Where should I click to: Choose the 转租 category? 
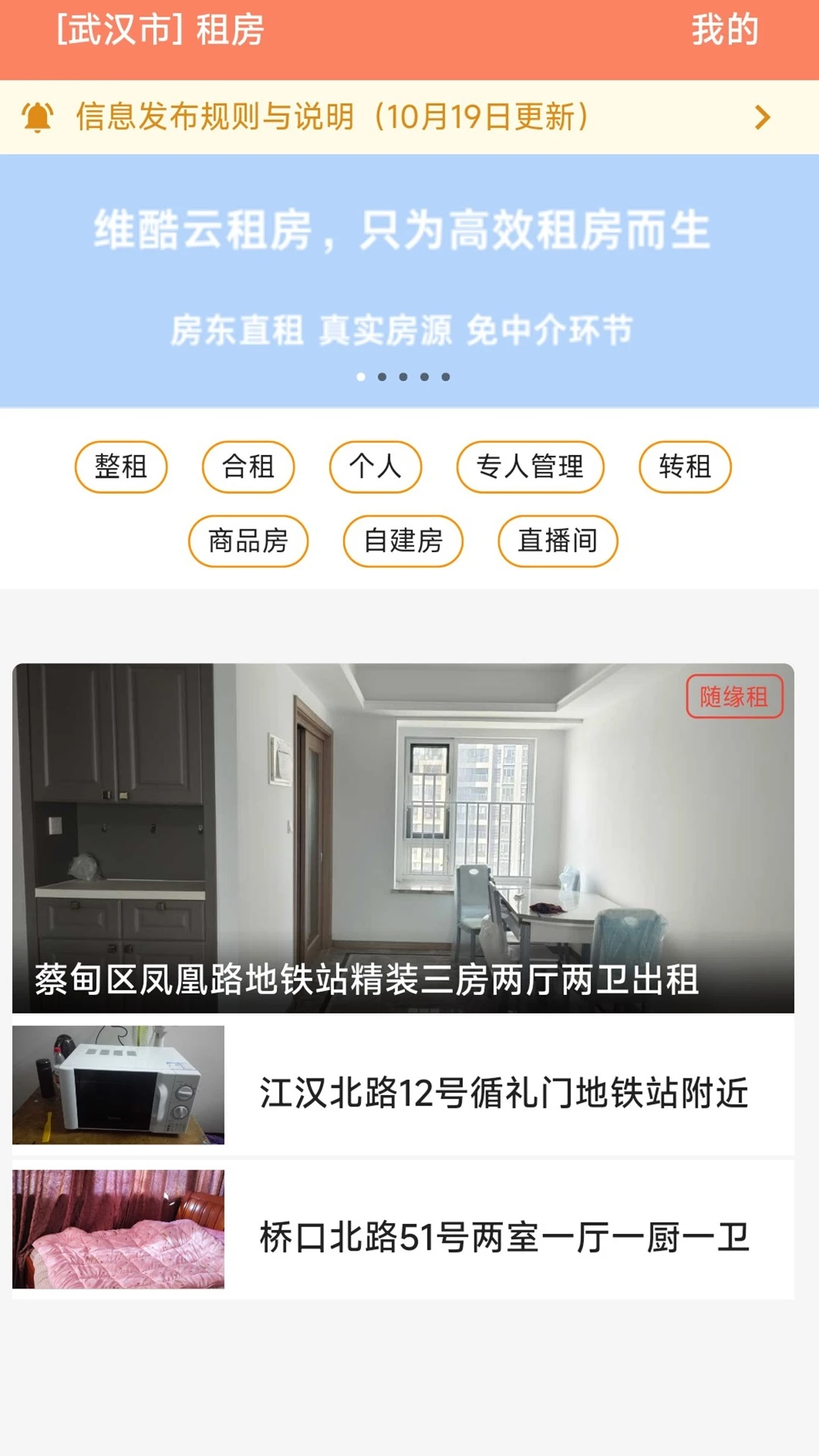685,466
